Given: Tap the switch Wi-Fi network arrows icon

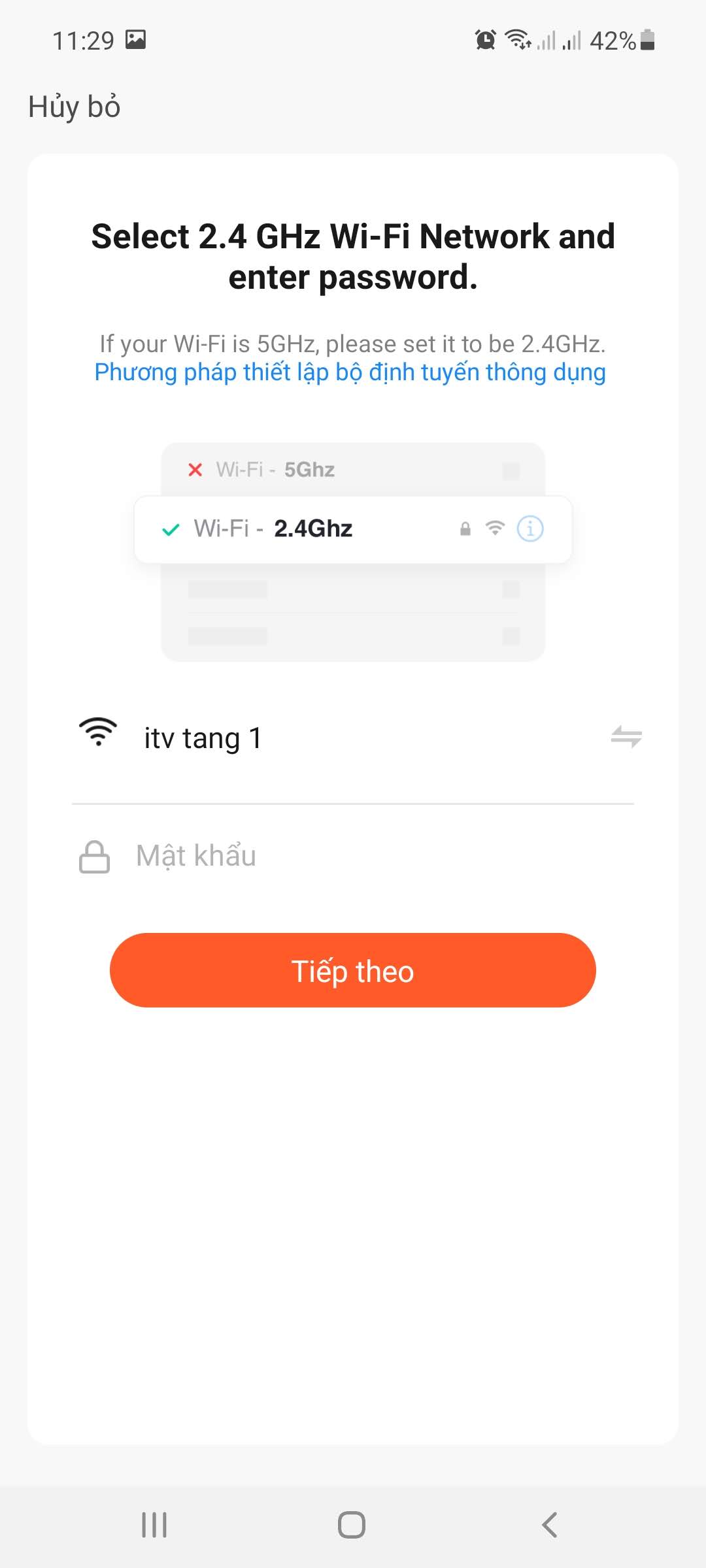Looking at the screenshot, I should pyautogui.click(x=626, y=737).
